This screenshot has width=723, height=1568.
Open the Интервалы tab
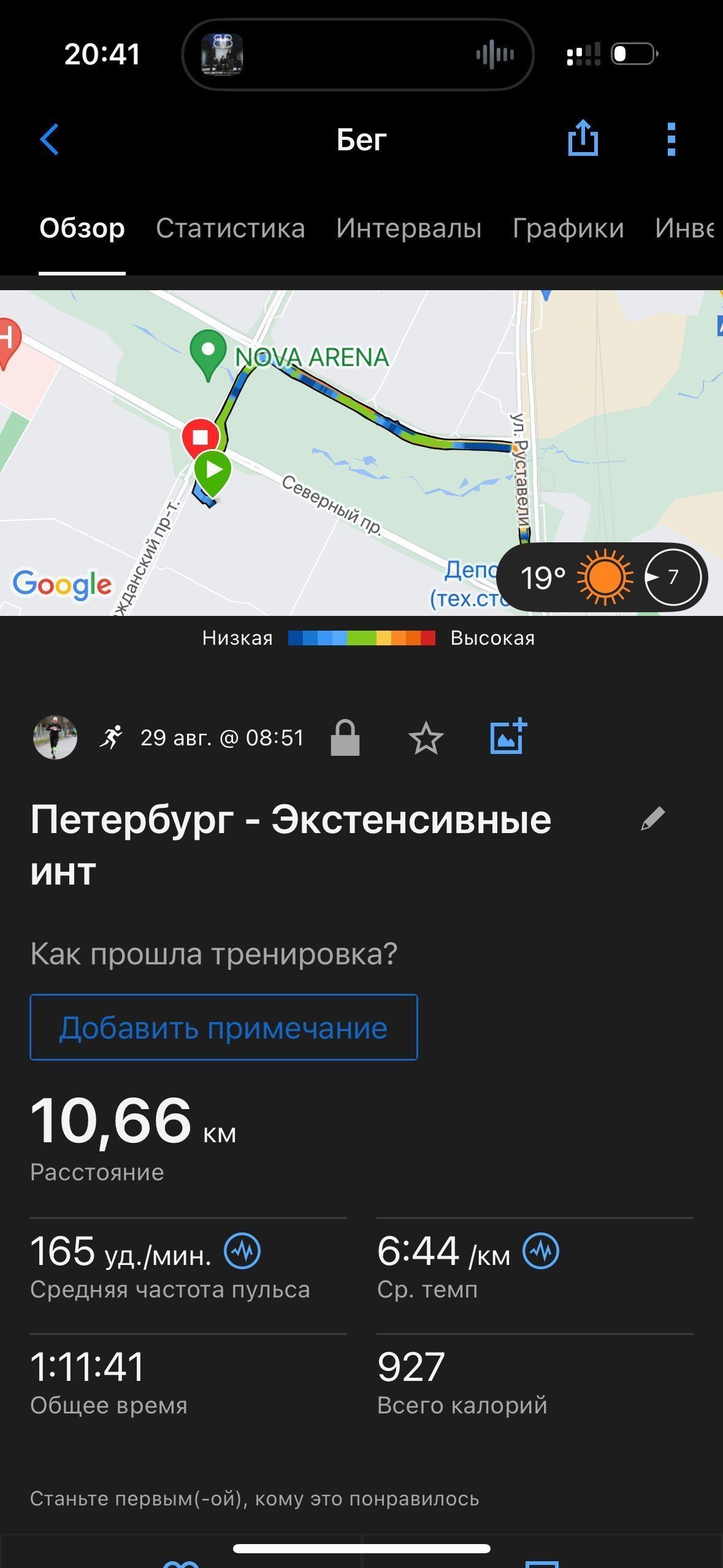point(408,228)
